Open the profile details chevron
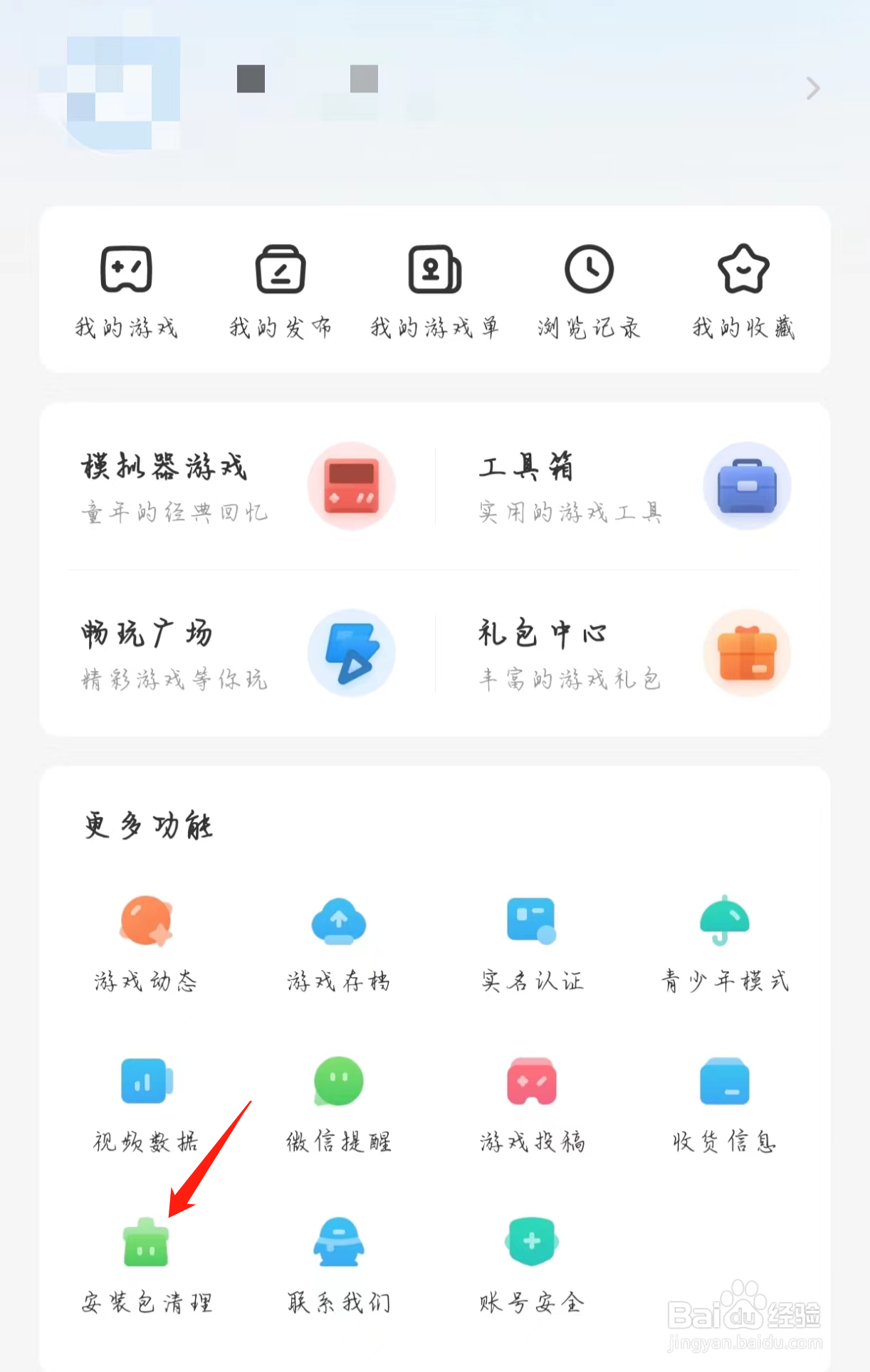870x1372 pixels. click(813, 88)
